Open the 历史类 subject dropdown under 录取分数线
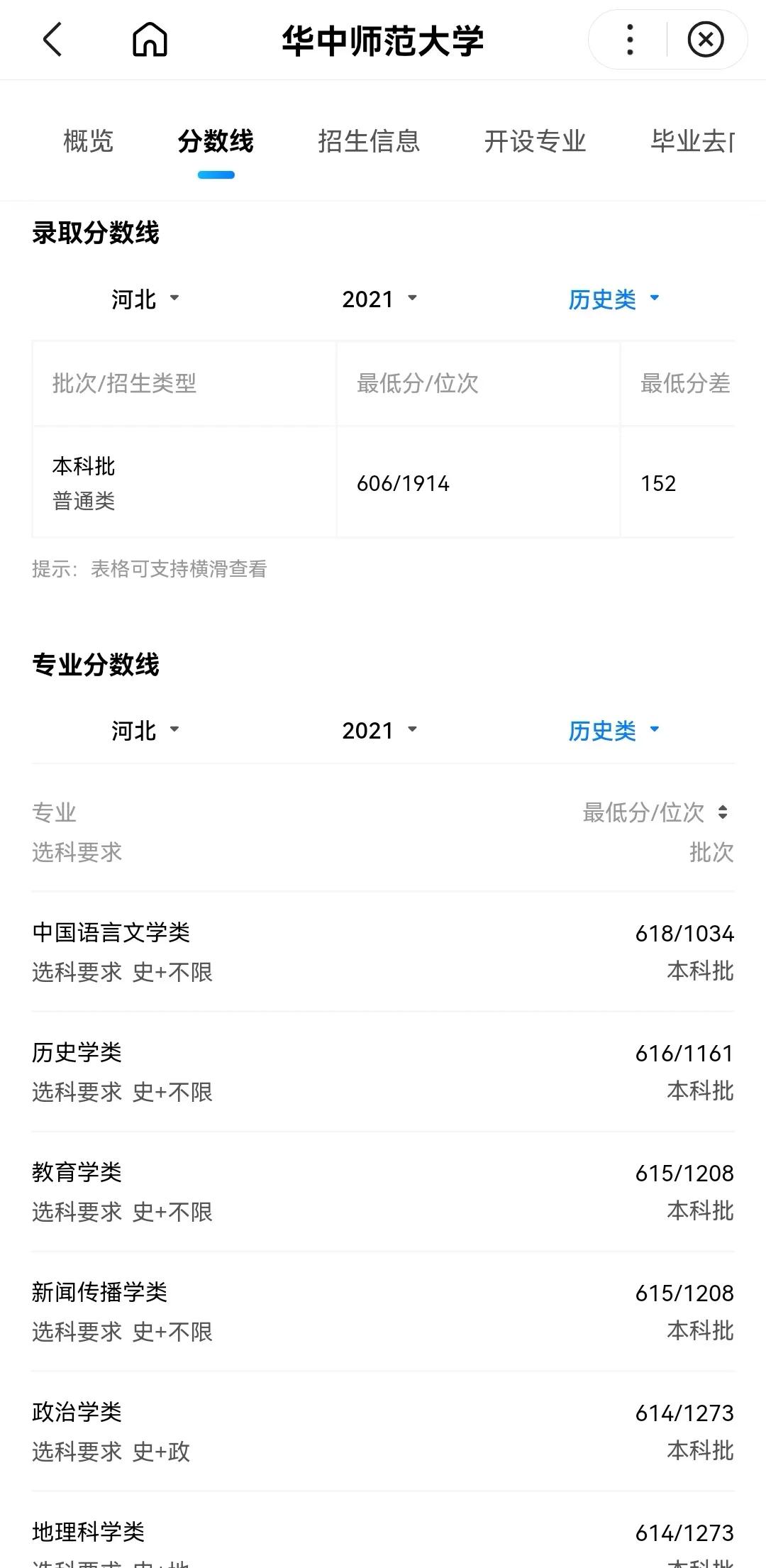Viewport: 766px width, 1568px height. [613, 298]
